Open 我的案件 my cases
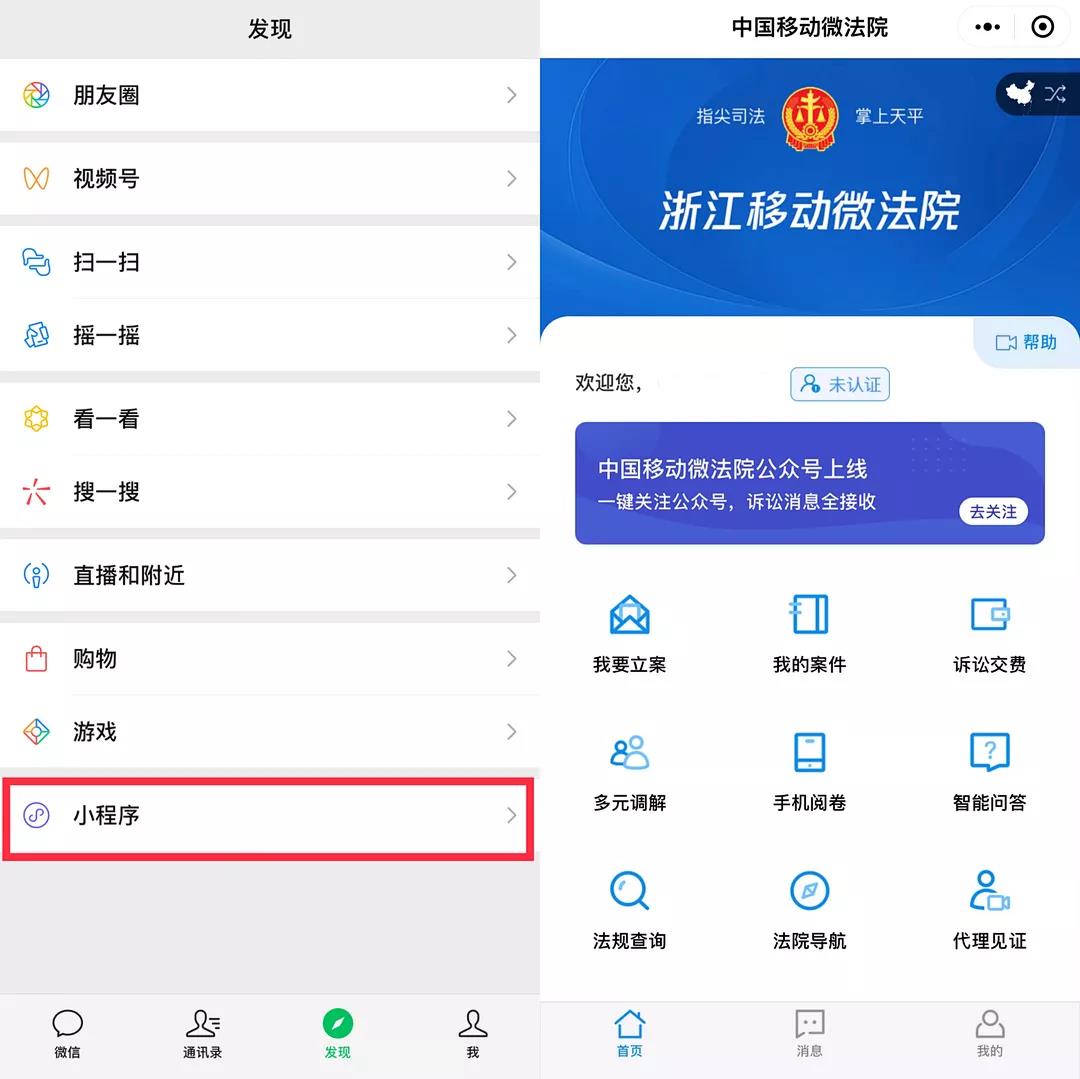The image size is (1080, 1079). [x=809, y=632]
